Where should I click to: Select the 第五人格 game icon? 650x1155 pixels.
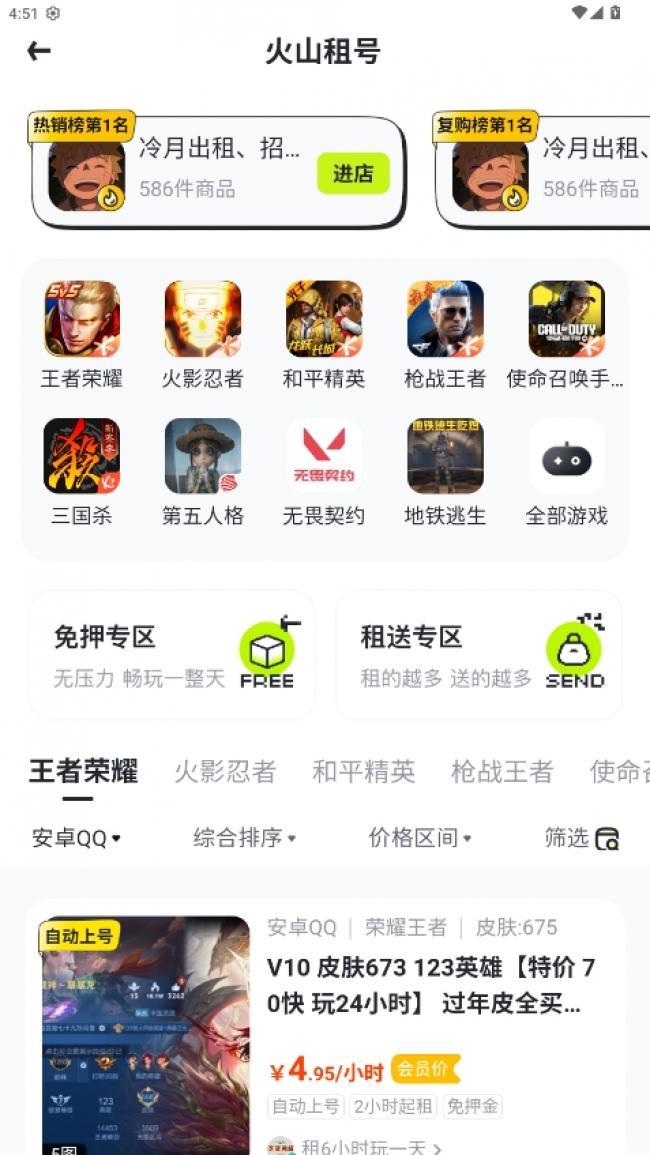[x=203, y=457]
